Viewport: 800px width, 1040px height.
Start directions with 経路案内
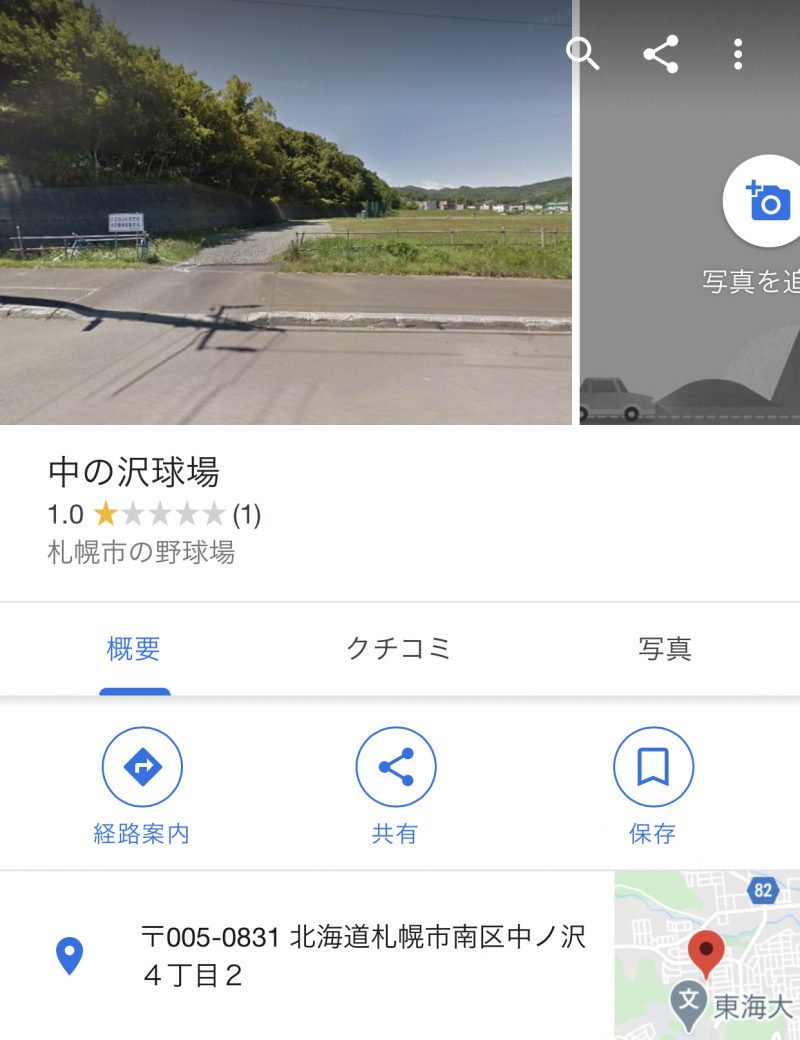(142, 786)
